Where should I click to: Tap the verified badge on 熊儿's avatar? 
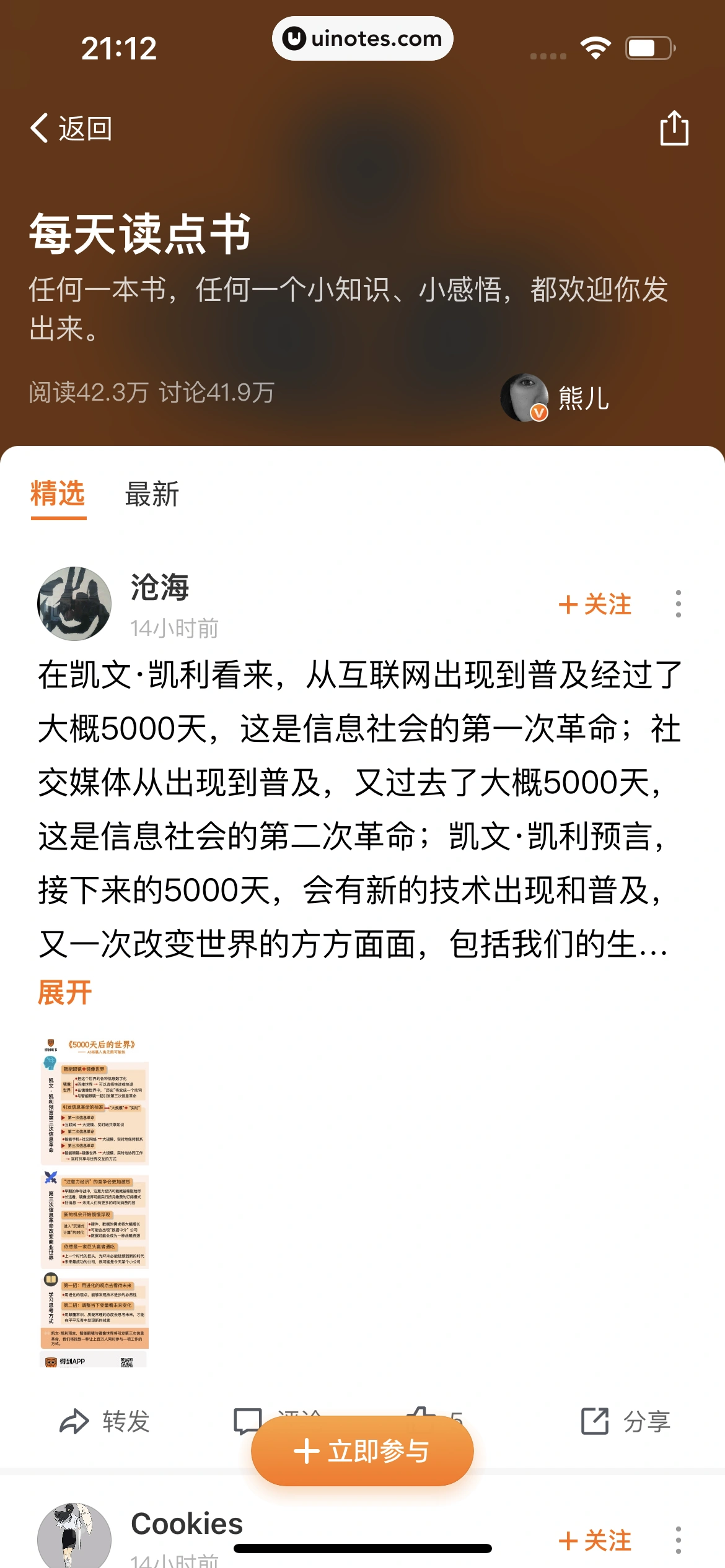[538, 412]
